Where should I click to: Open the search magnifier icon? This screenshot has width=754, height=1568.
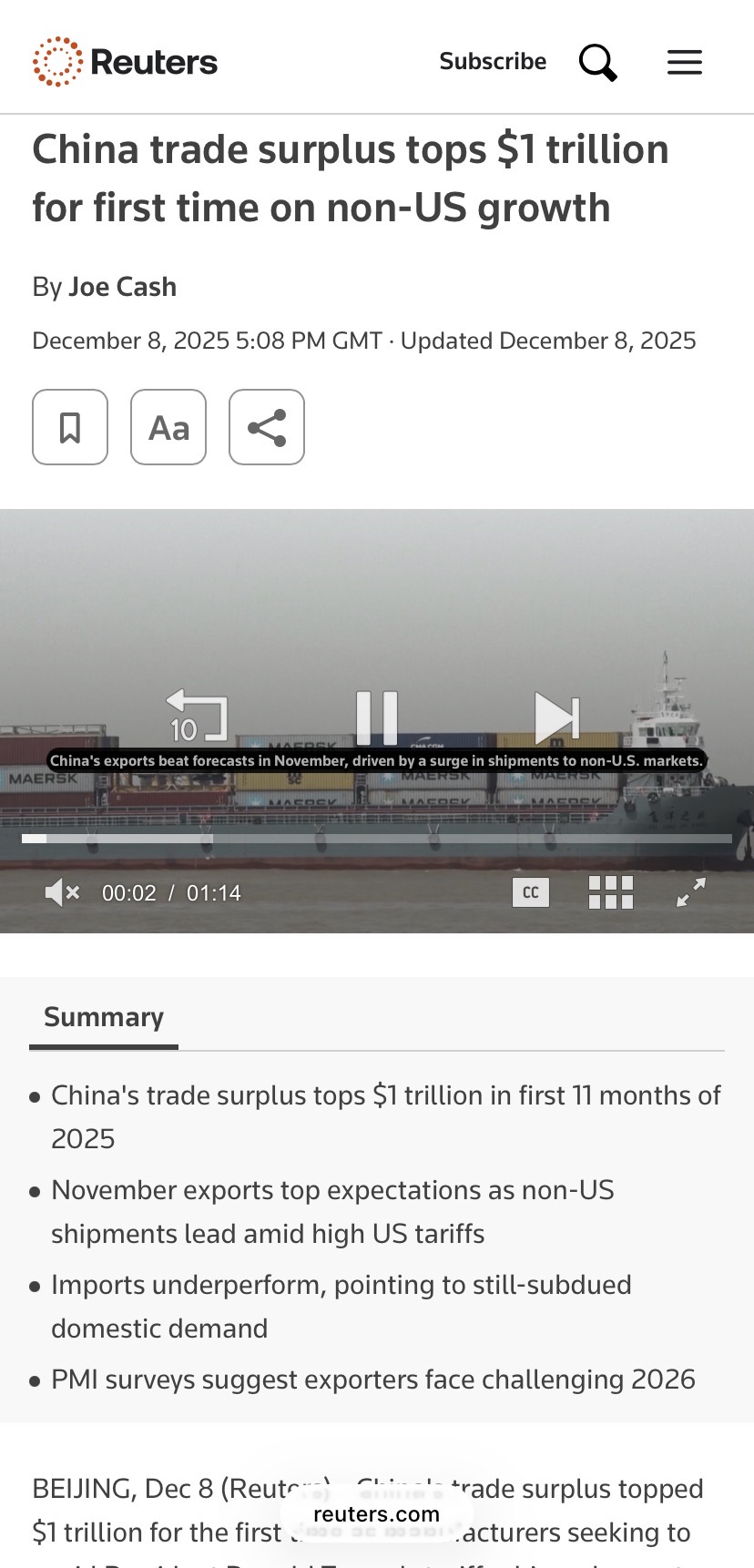pyautogui.click(x=598, y=63)
